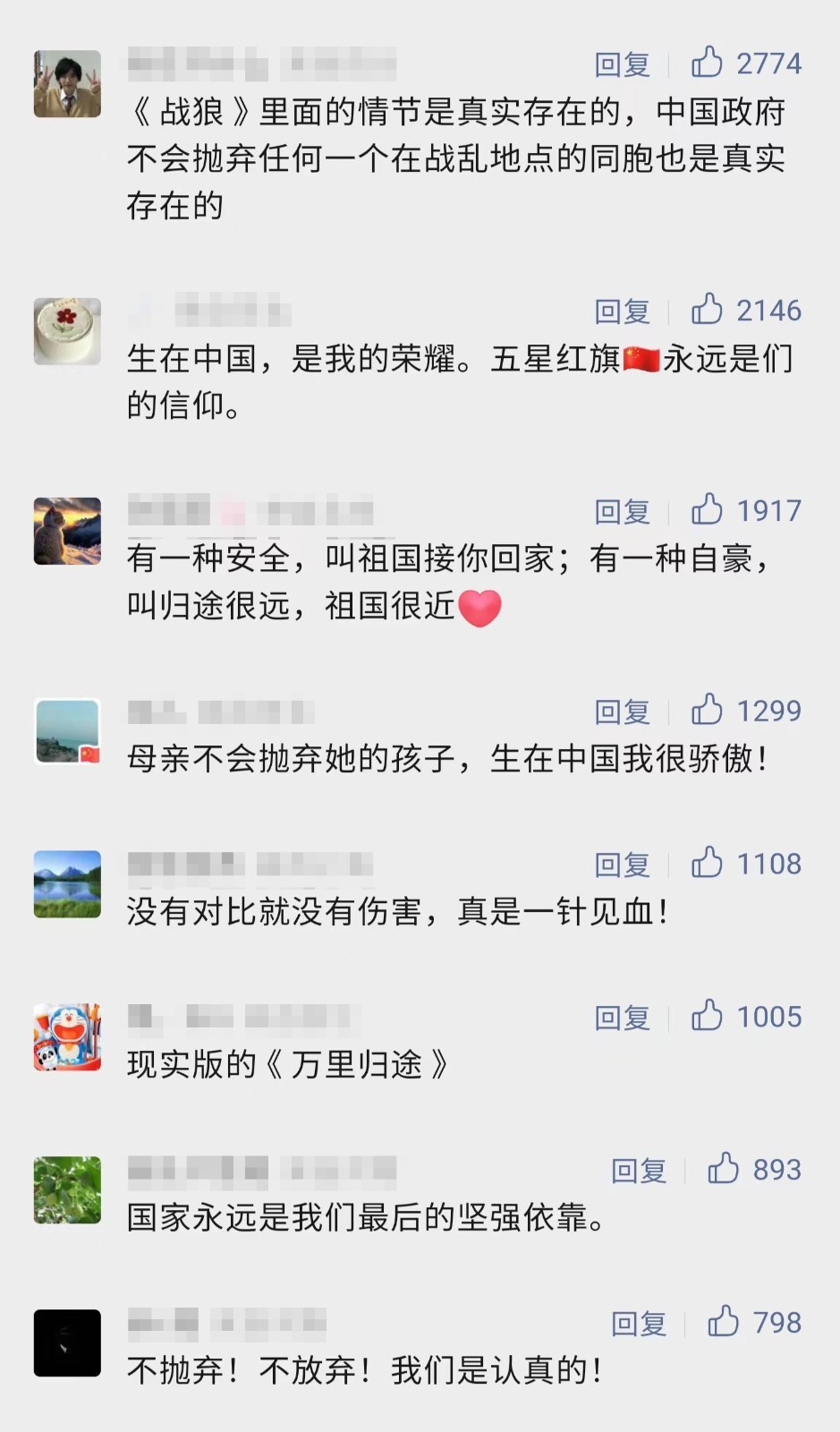Reply to the 祖国接你回家 comment
This screenshot has width=840, height=1432.
(622, 512)
